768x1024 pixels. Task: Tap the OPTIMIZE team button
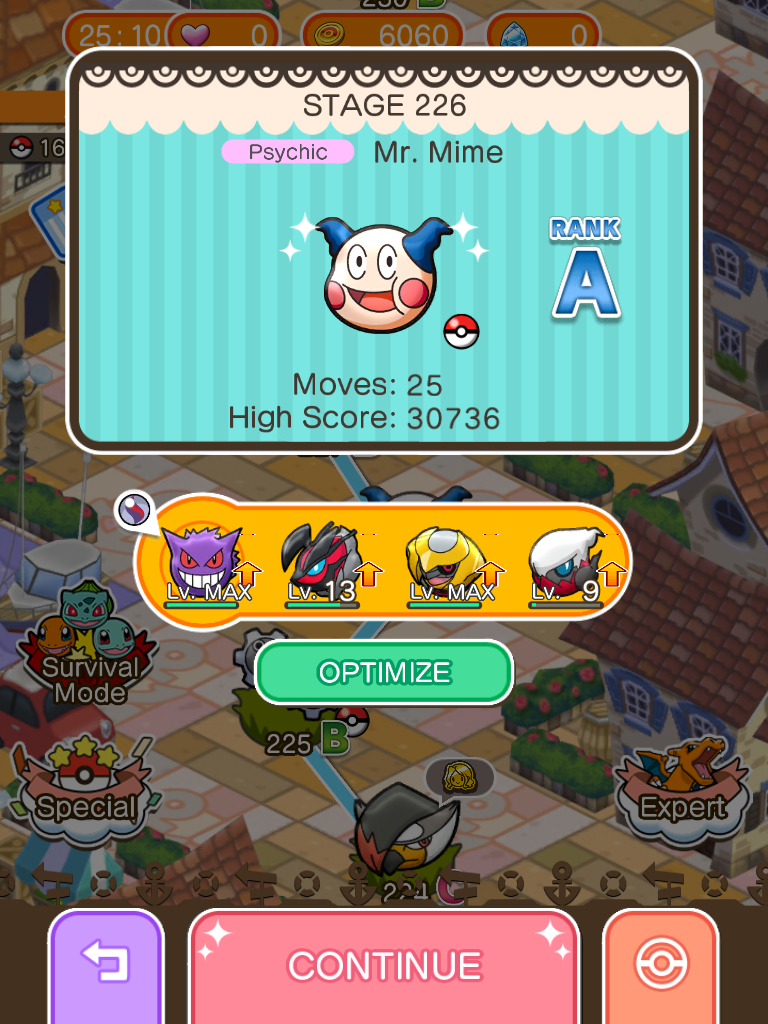click(384, 672)
